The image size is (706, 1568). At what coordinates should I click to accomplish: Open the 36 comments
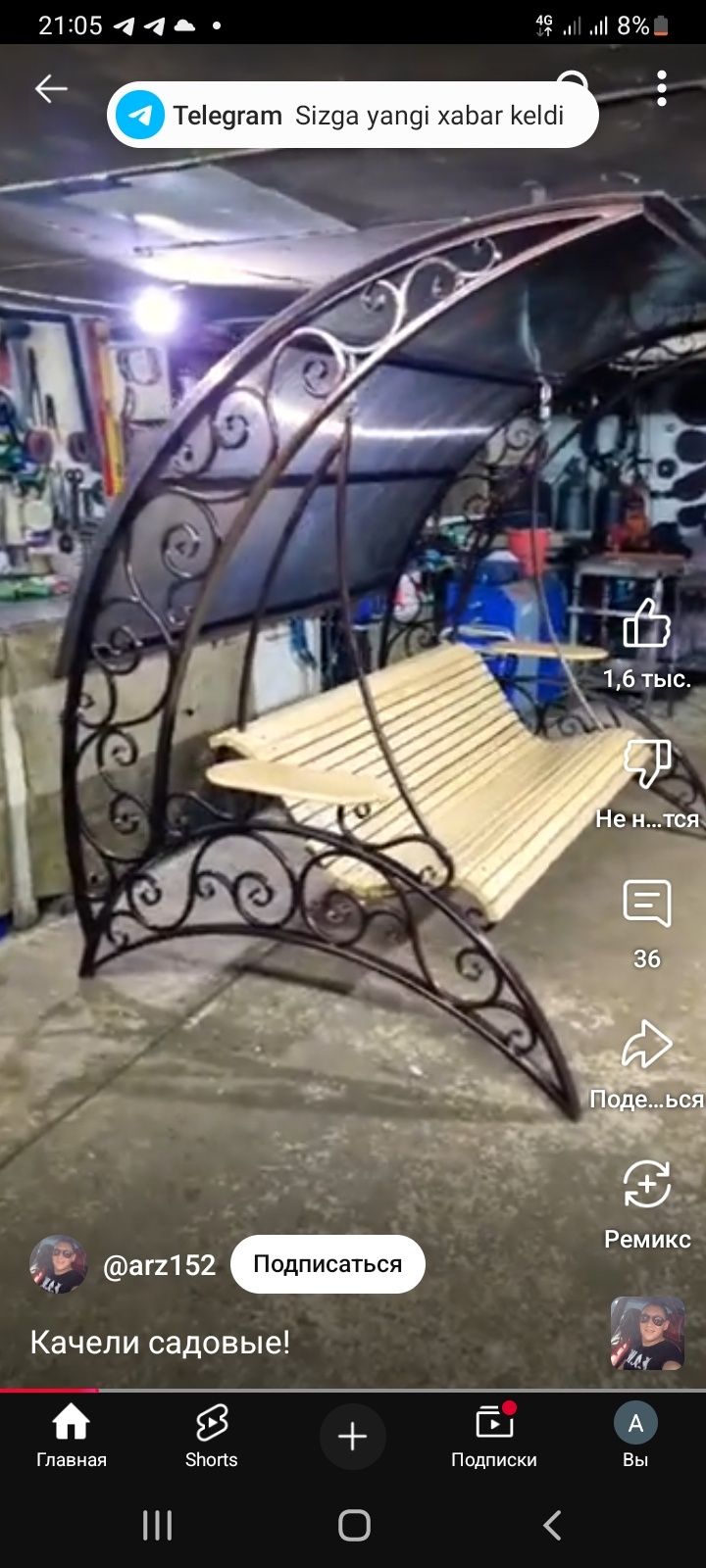[x=646, y=904]
